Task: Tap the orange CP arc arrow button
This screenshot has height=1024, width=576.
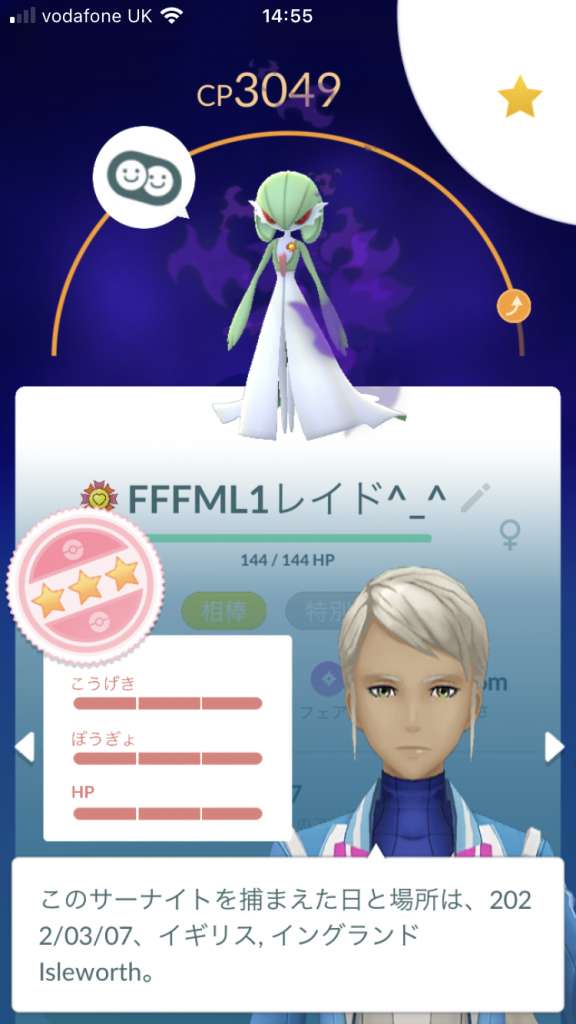Action: 513,306
